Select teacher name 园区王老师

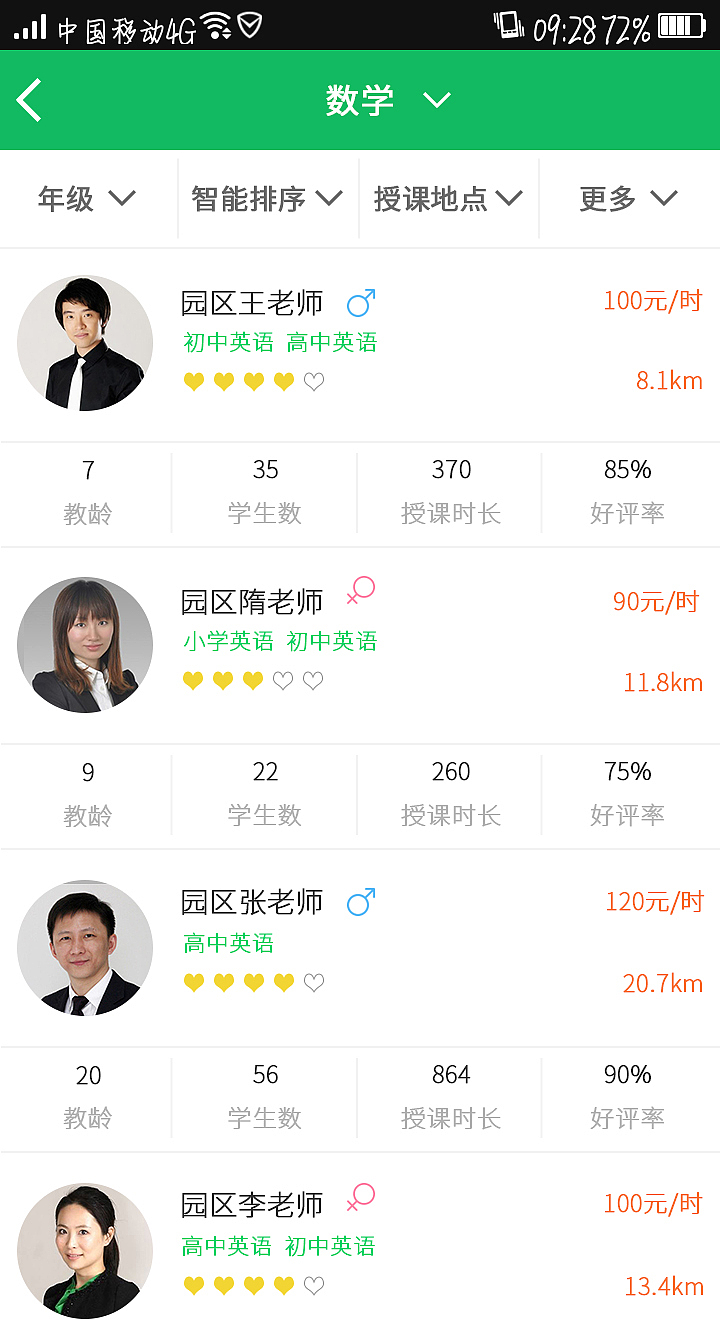click(x=251, y=302)
